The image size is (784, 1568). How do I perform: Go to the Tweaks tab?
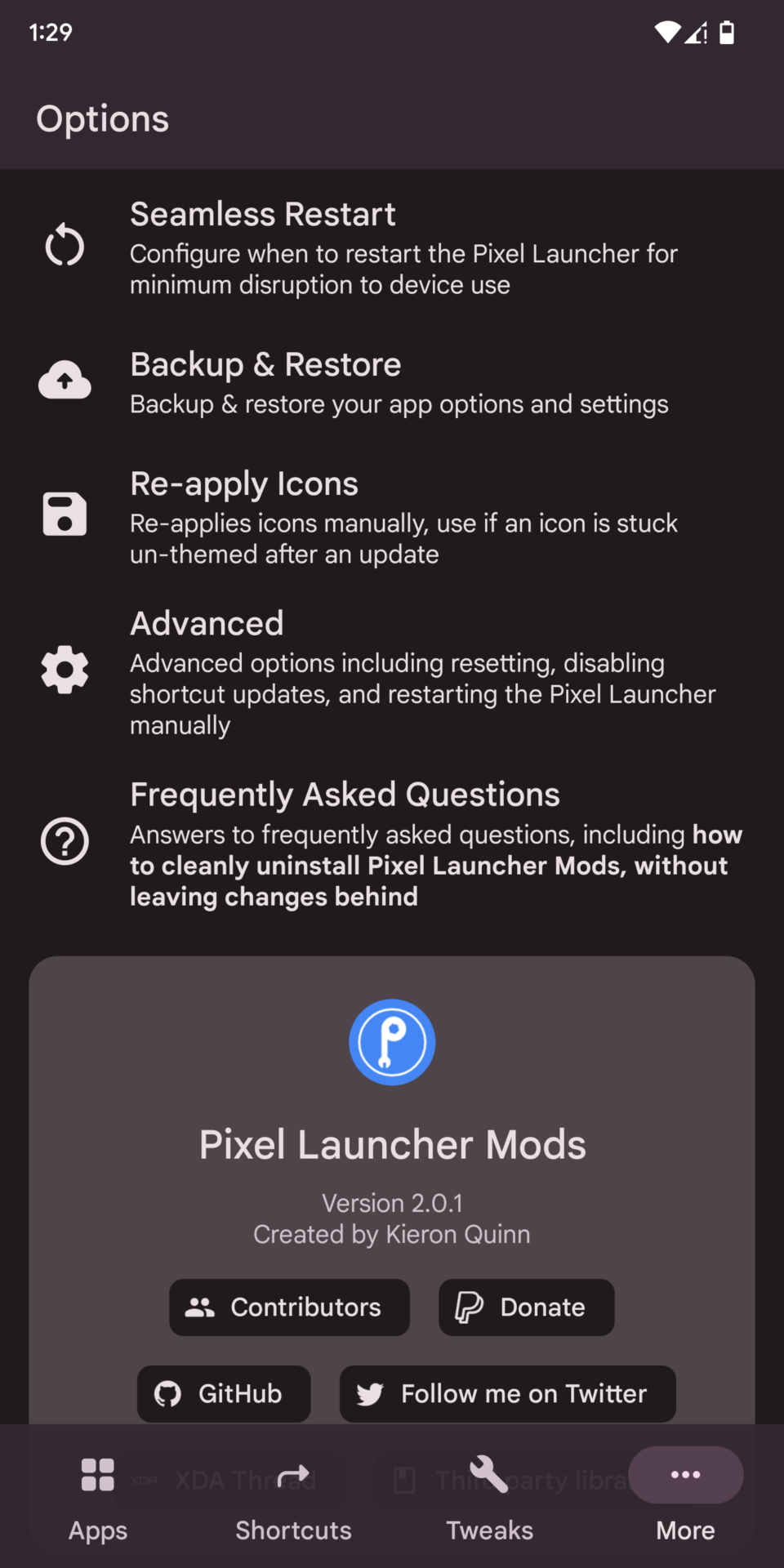tap(490, 1498)
